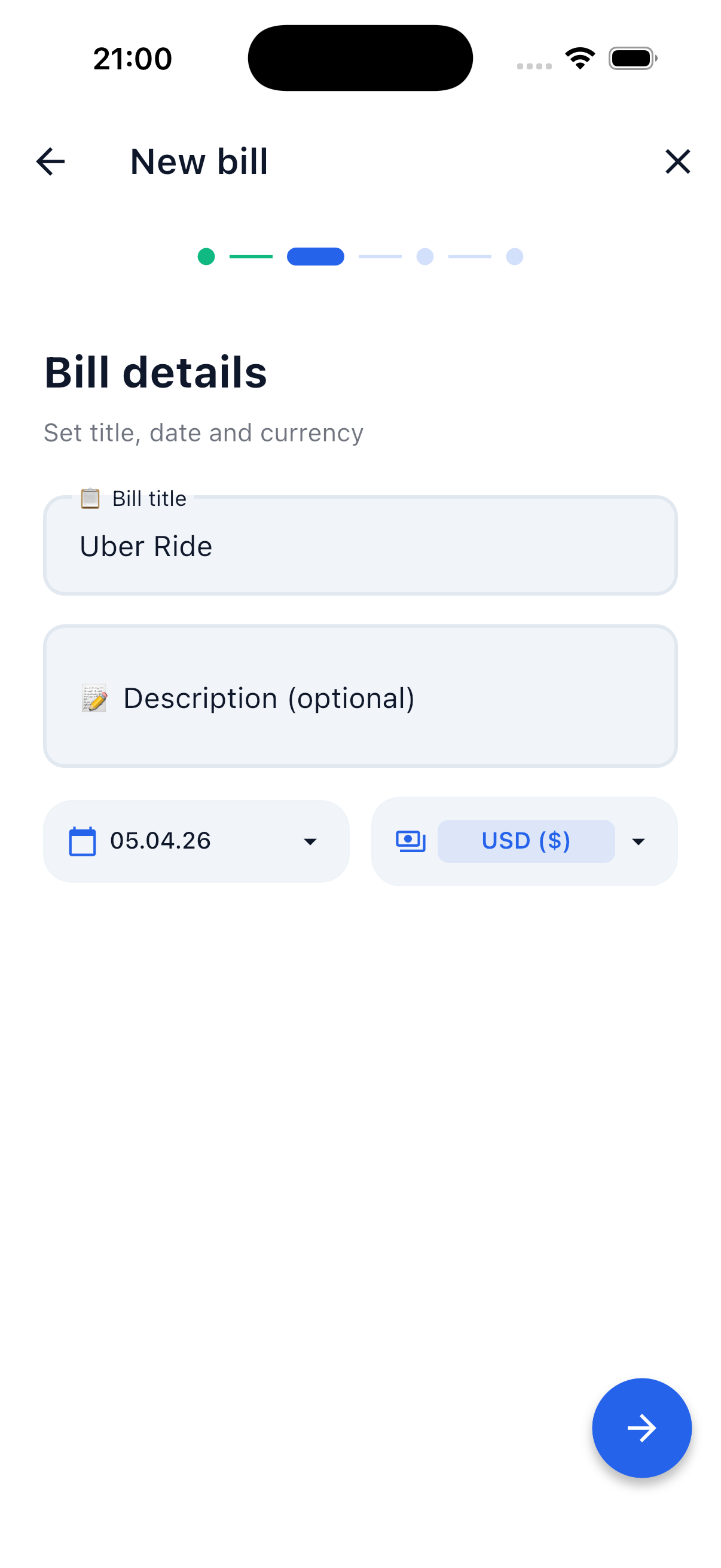
Task: Select the active blue step in progress tracker
Action: tap(315, 257)
